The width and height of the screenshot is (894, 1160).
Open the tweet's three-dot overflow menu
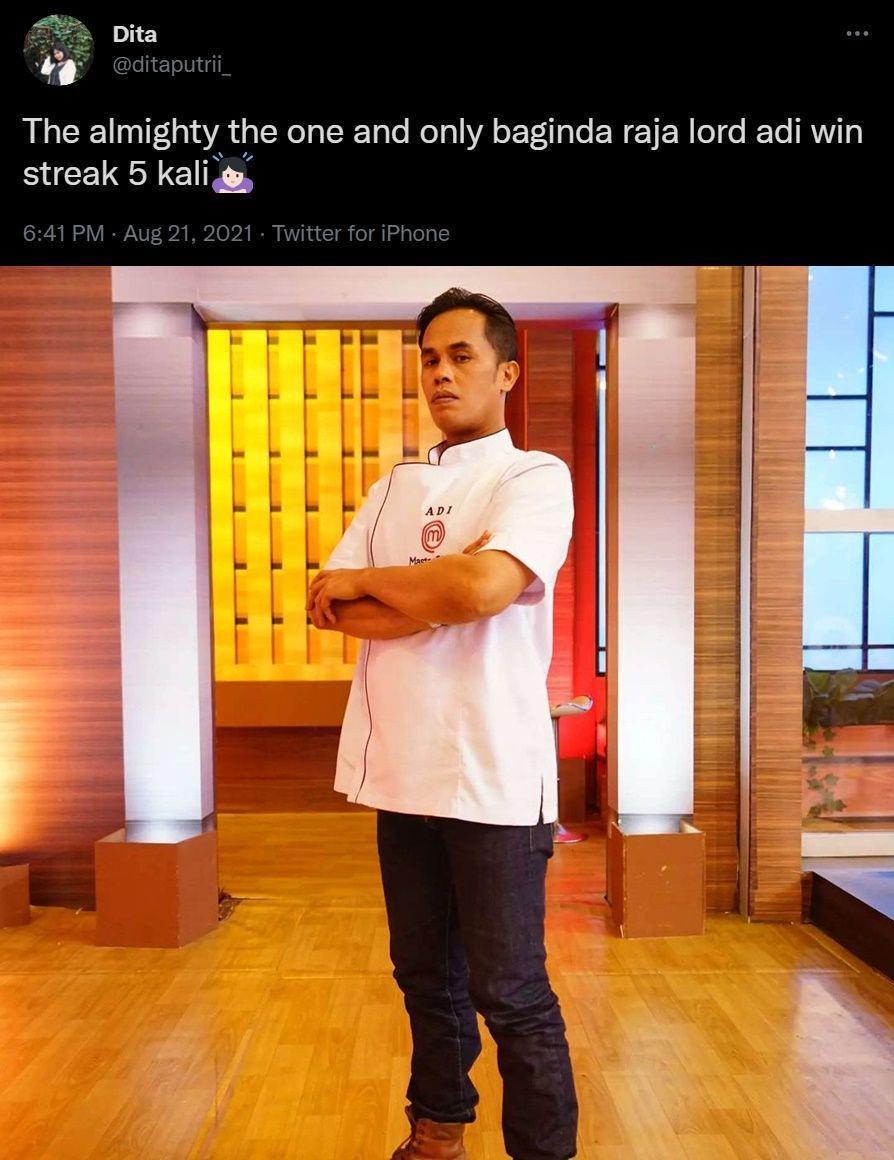click(x=857, y=33)
